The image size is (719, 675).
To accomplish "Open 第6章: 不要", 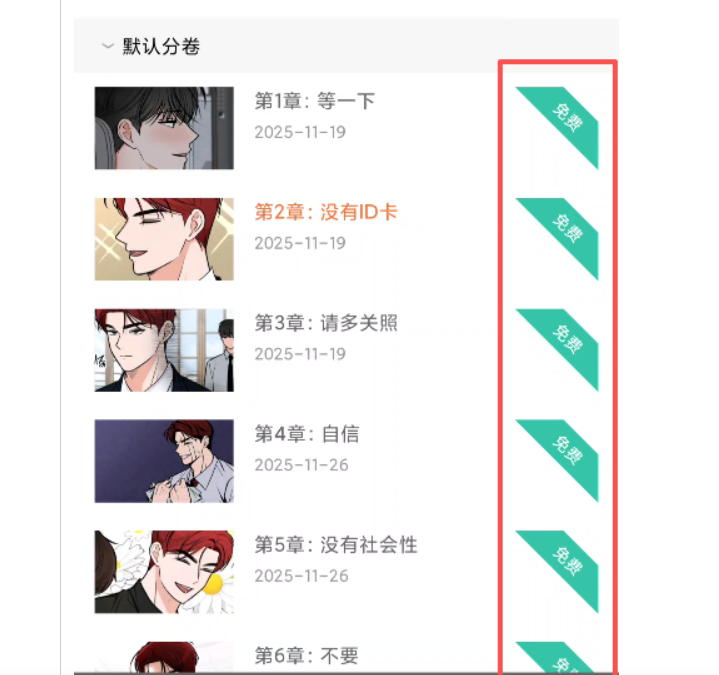I will (x=307, y=656).
